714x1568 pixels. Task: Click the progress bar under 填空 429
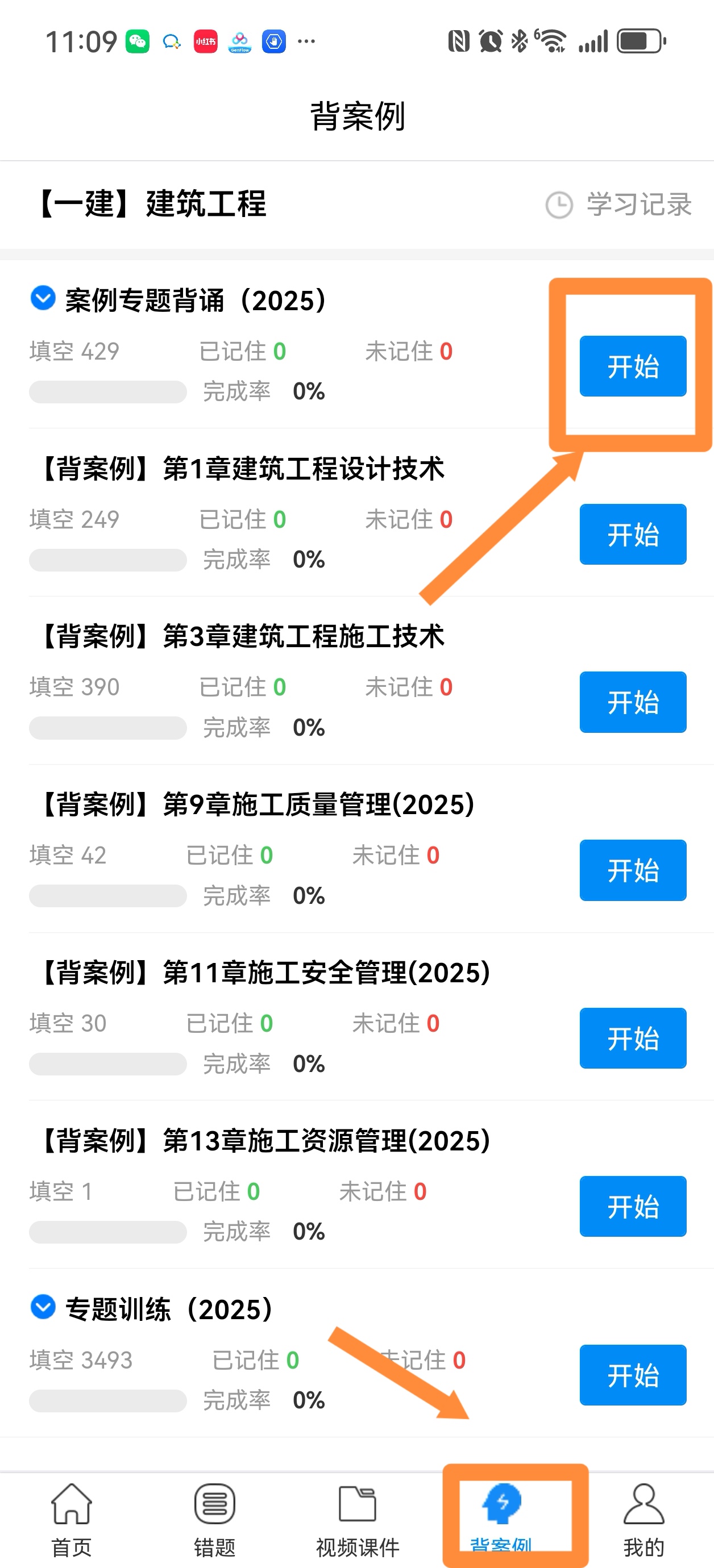tap(108, 392)
